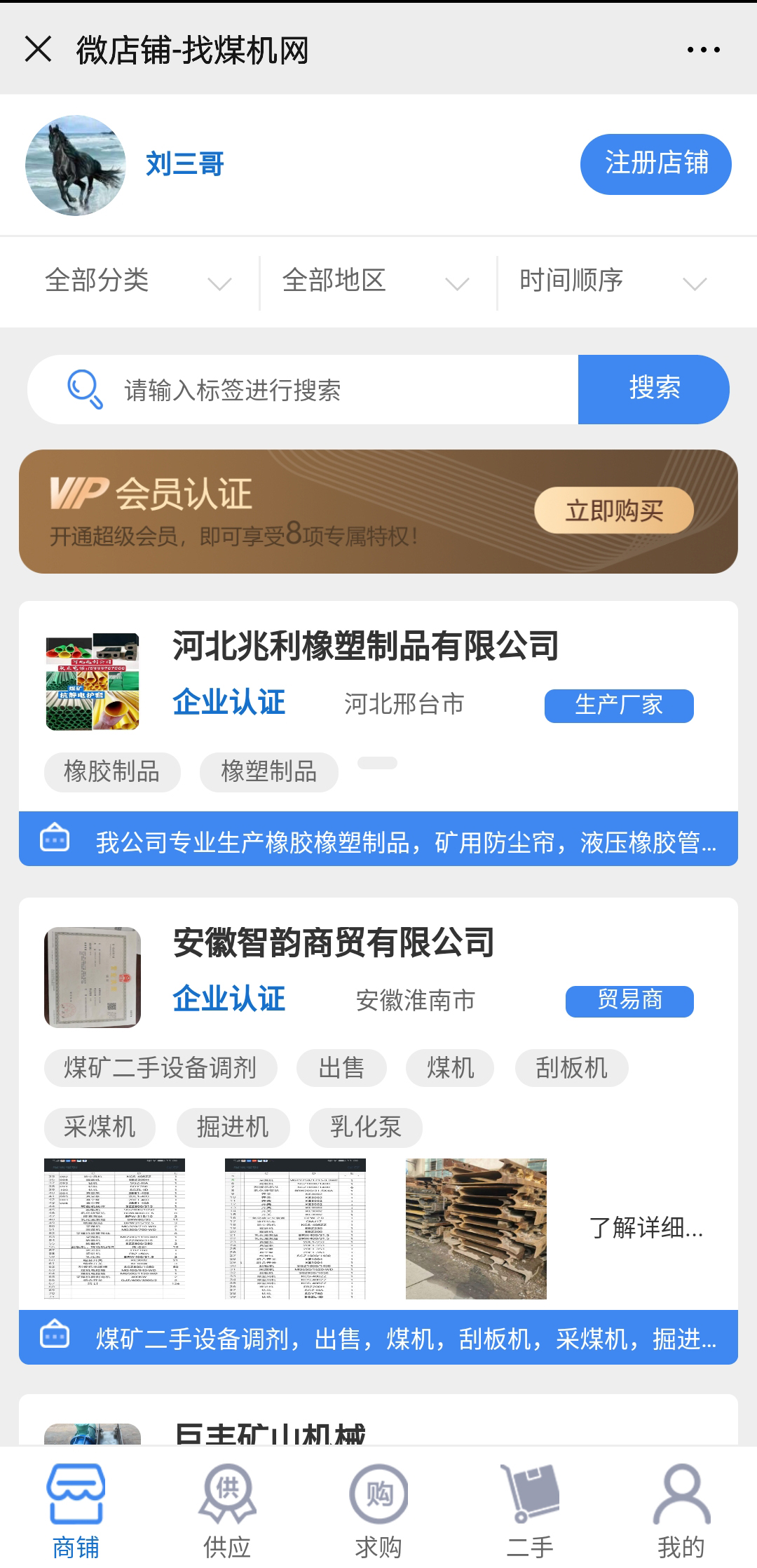Expand the 全部分类 dropdown
The height and width of the screenshot is (1568, 757).
point(137,282)
